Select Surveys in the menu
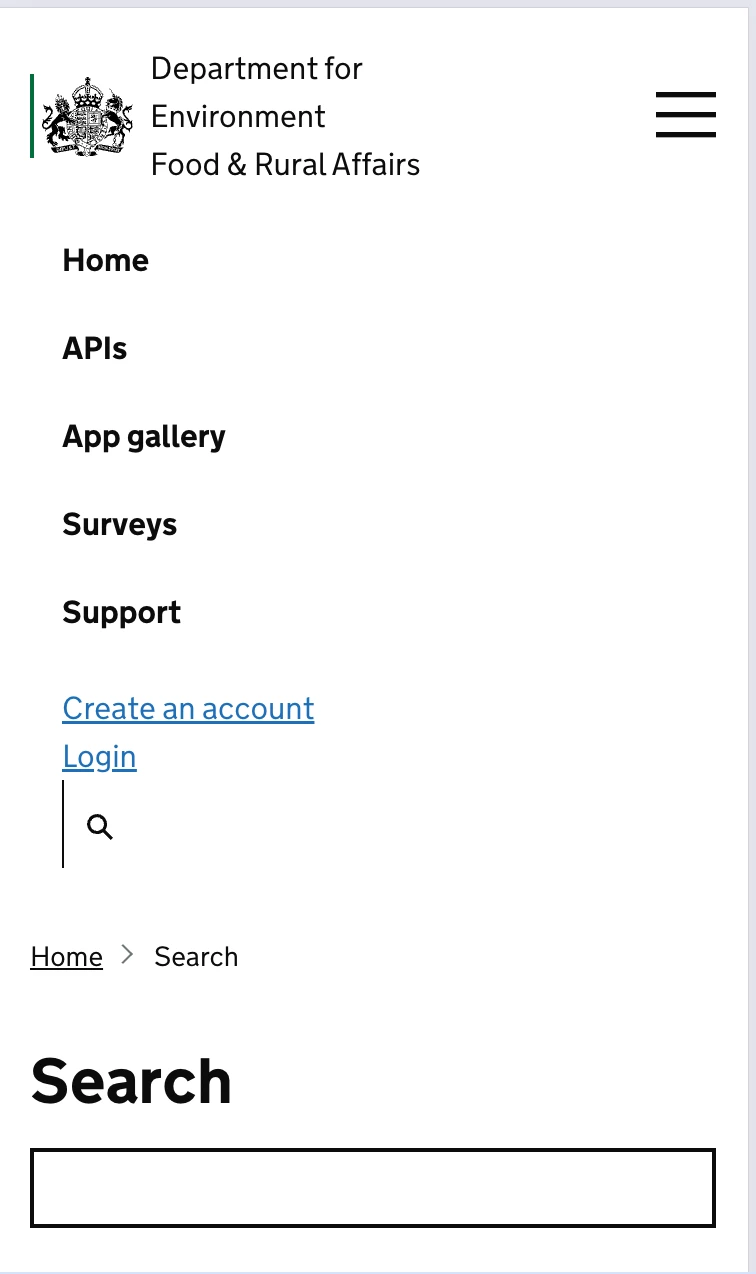This screenshot has width=756, height=1274. [120, 524]
